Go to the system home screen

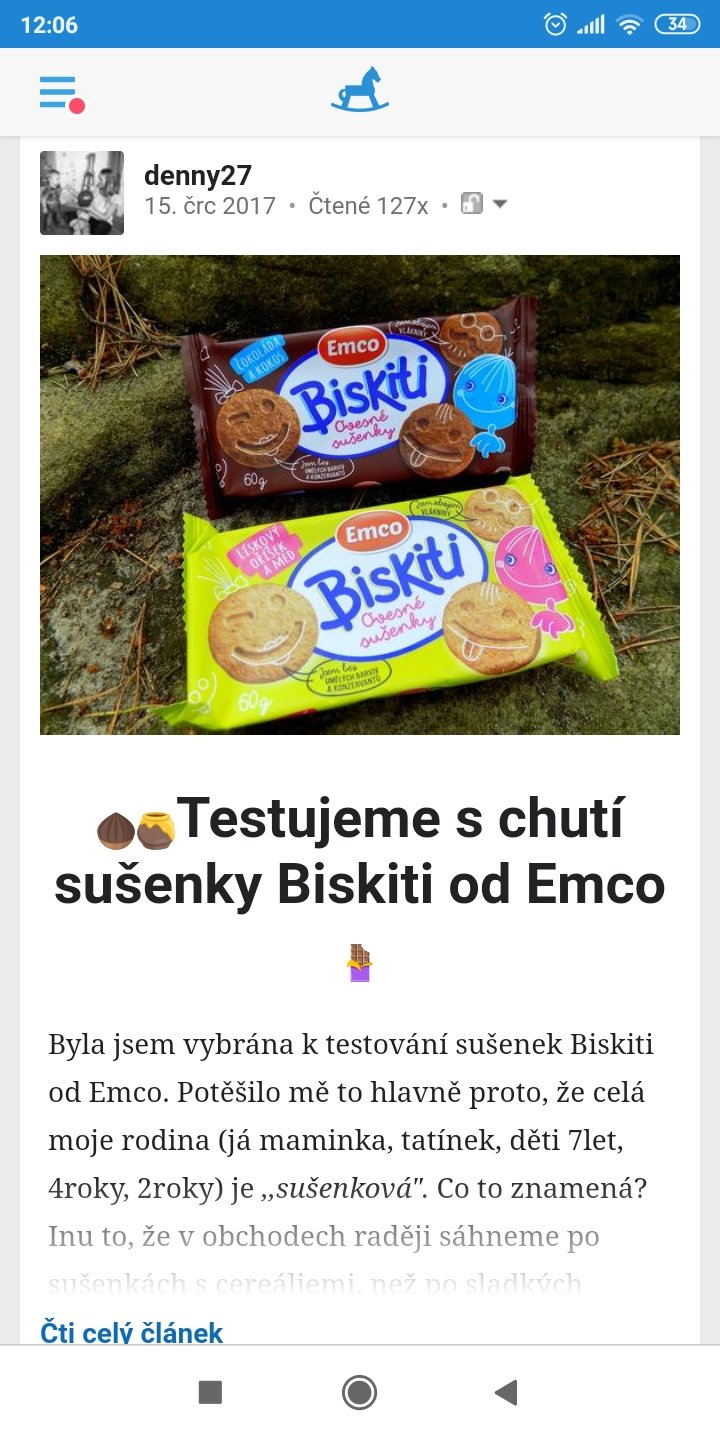click(x=359, y=1392)
